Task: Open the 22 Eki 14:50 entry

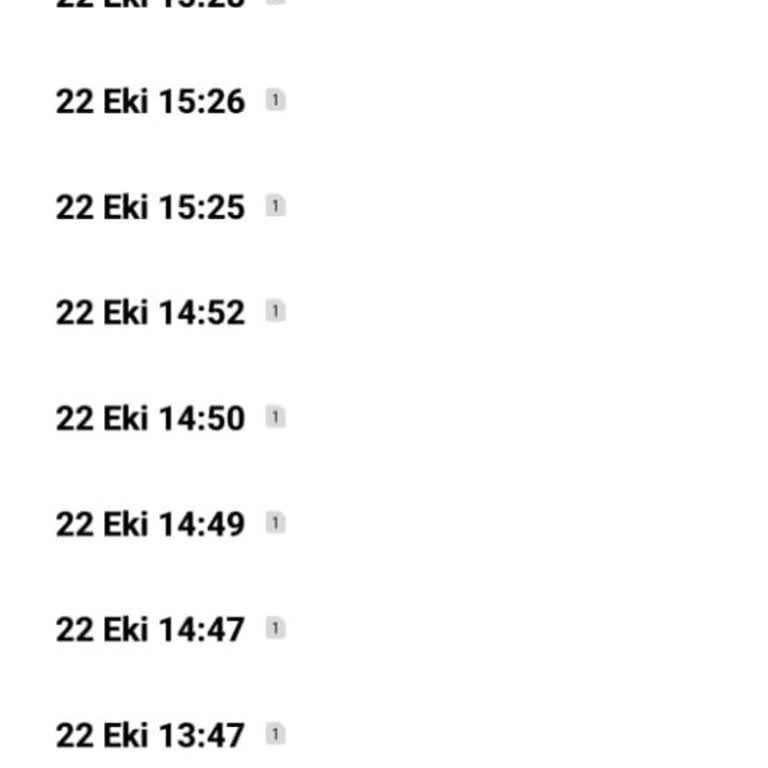Action: coord(150,418)
